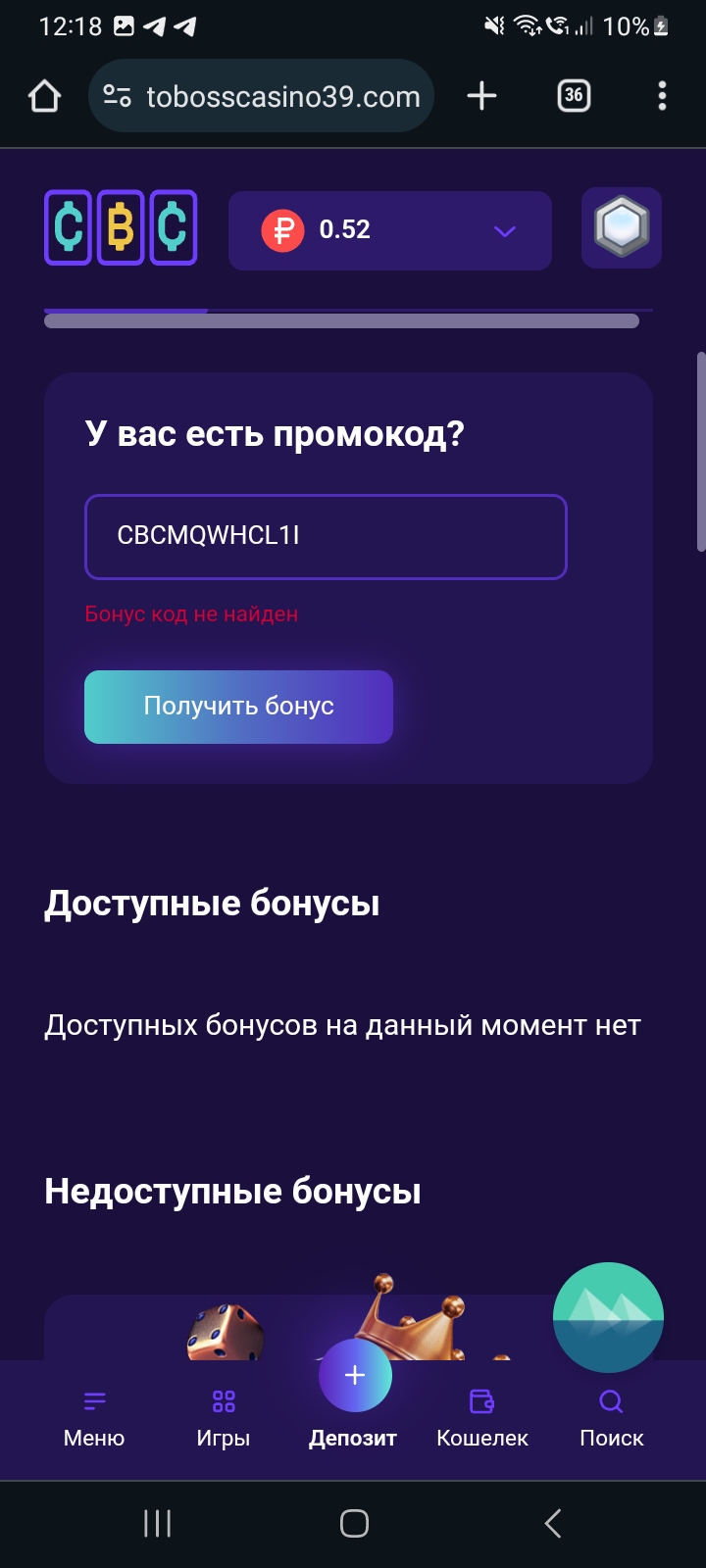Open the browser overflow menu
The image size is (706, 1568).
click(662, 96)
